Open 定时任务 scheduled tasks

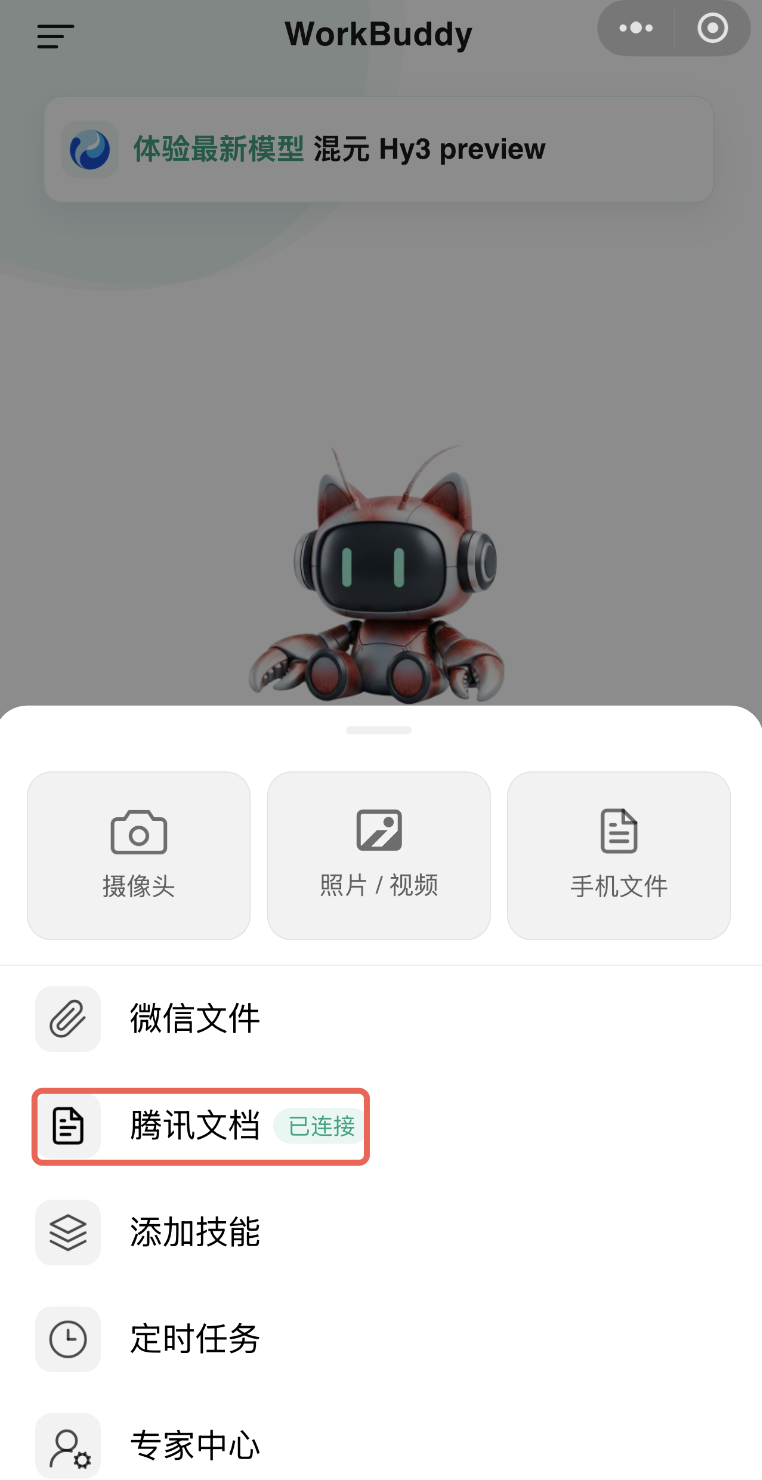pyautogui.click(x=195, y=1339)
